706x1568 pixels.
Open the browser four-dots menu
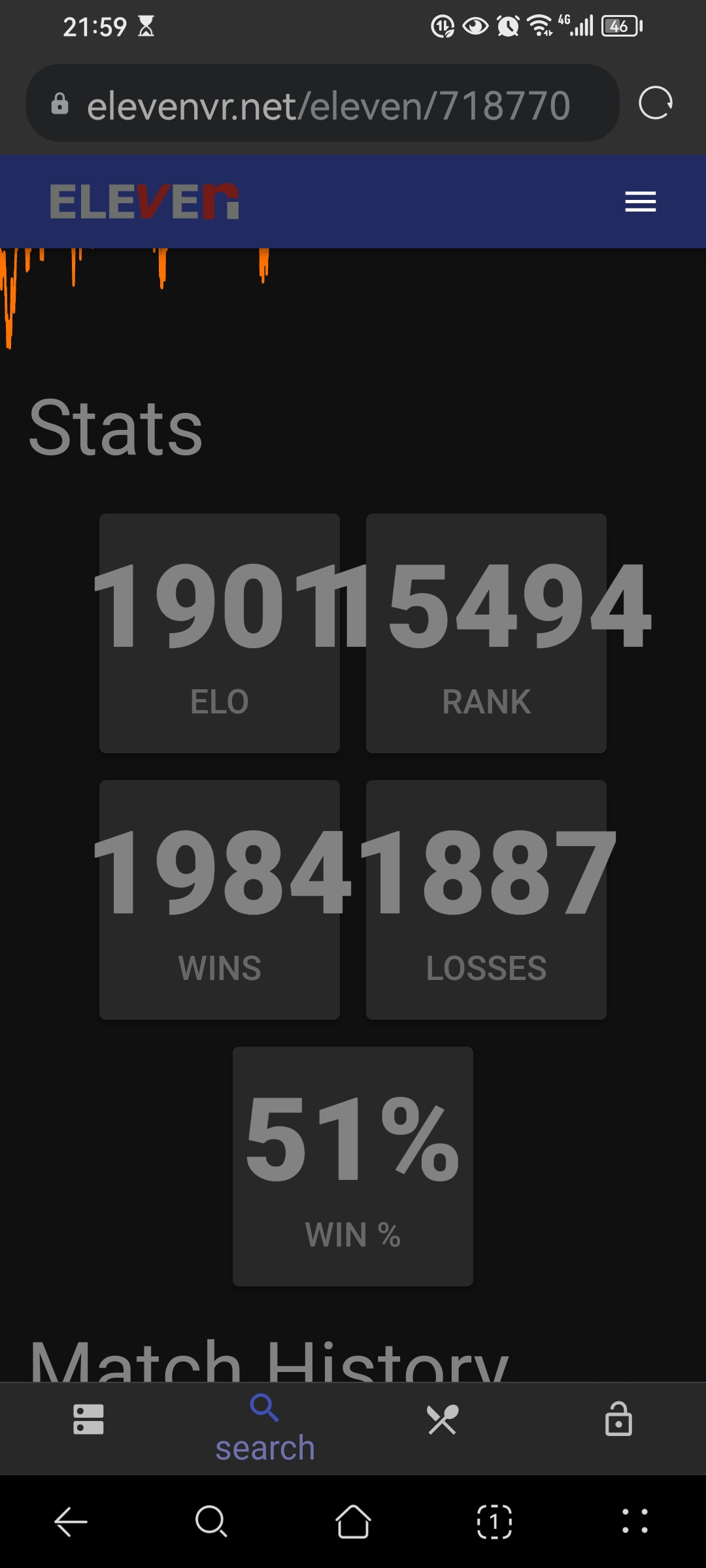point(635,1521)
